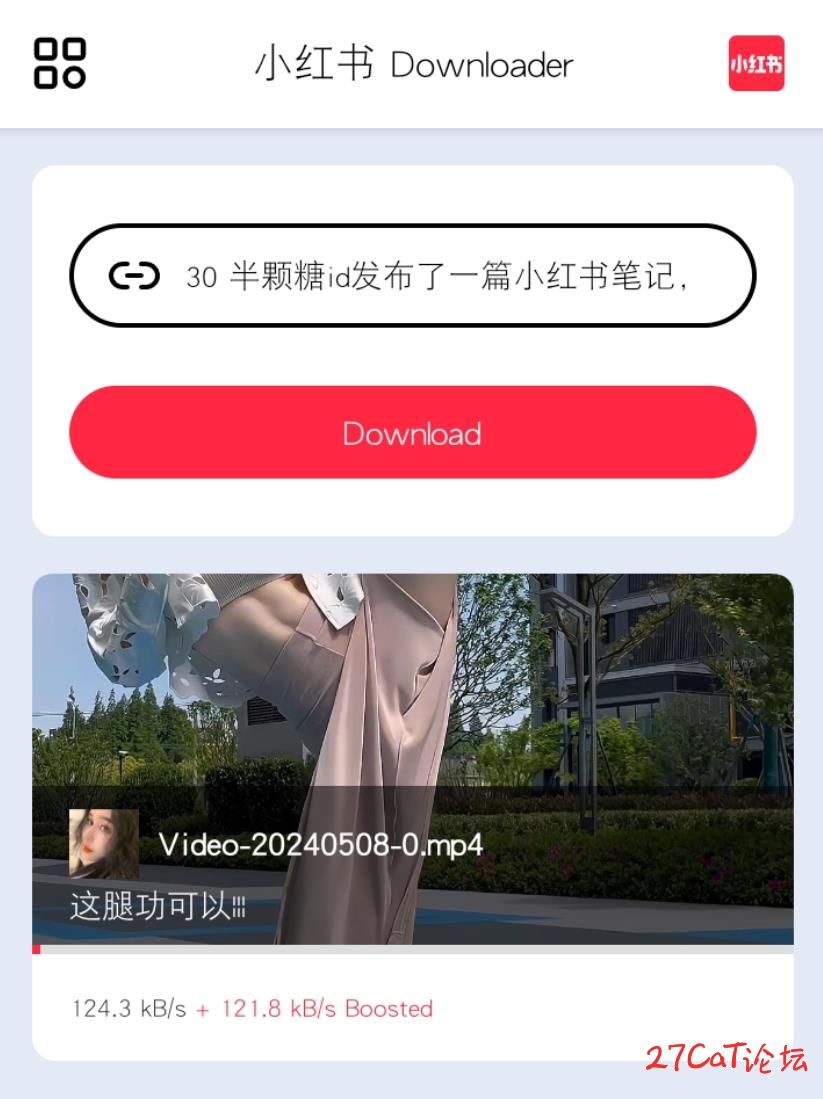This screenshot has height=1099, width=823.
Task: Open the Video-20240508-0.mp4 download card
Action: [412, 760]
